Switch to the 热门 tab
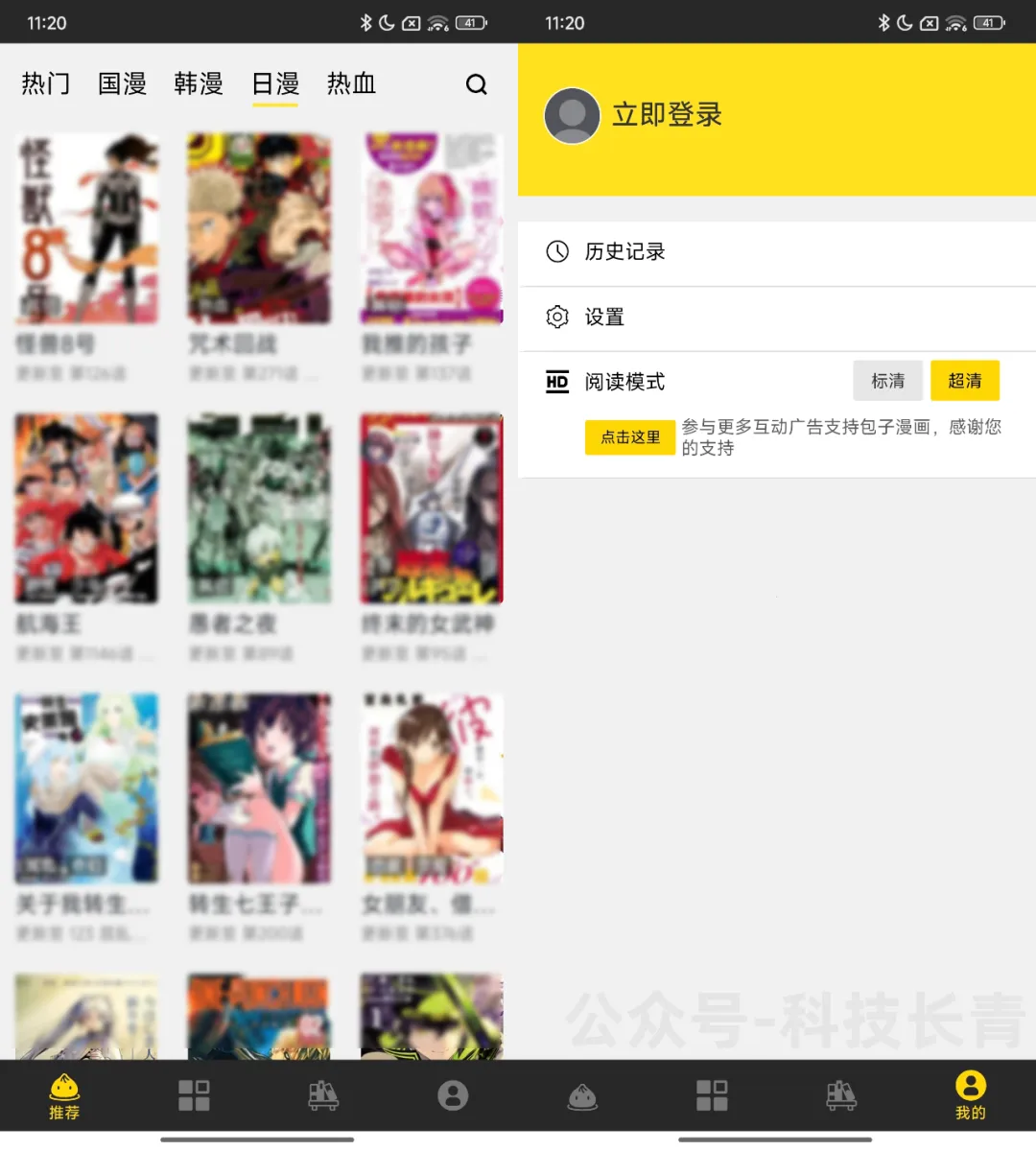This screenshot has width=1036, height=1151. click(x=46, y=84)
